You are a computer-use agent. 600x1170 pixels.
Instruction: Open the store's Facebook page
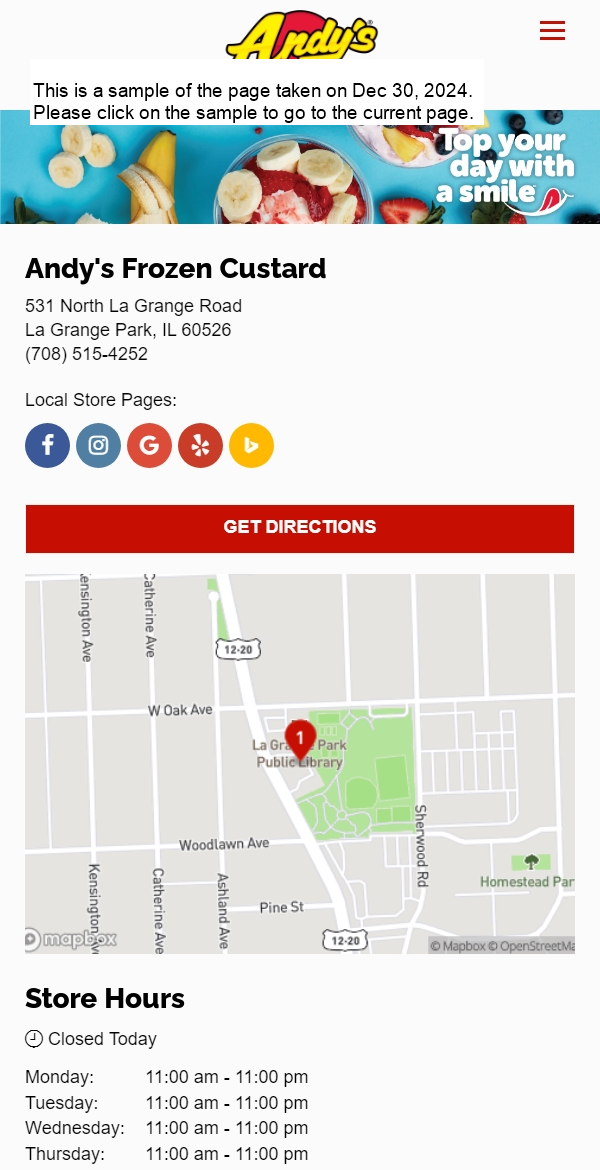(x=47, y=446)
